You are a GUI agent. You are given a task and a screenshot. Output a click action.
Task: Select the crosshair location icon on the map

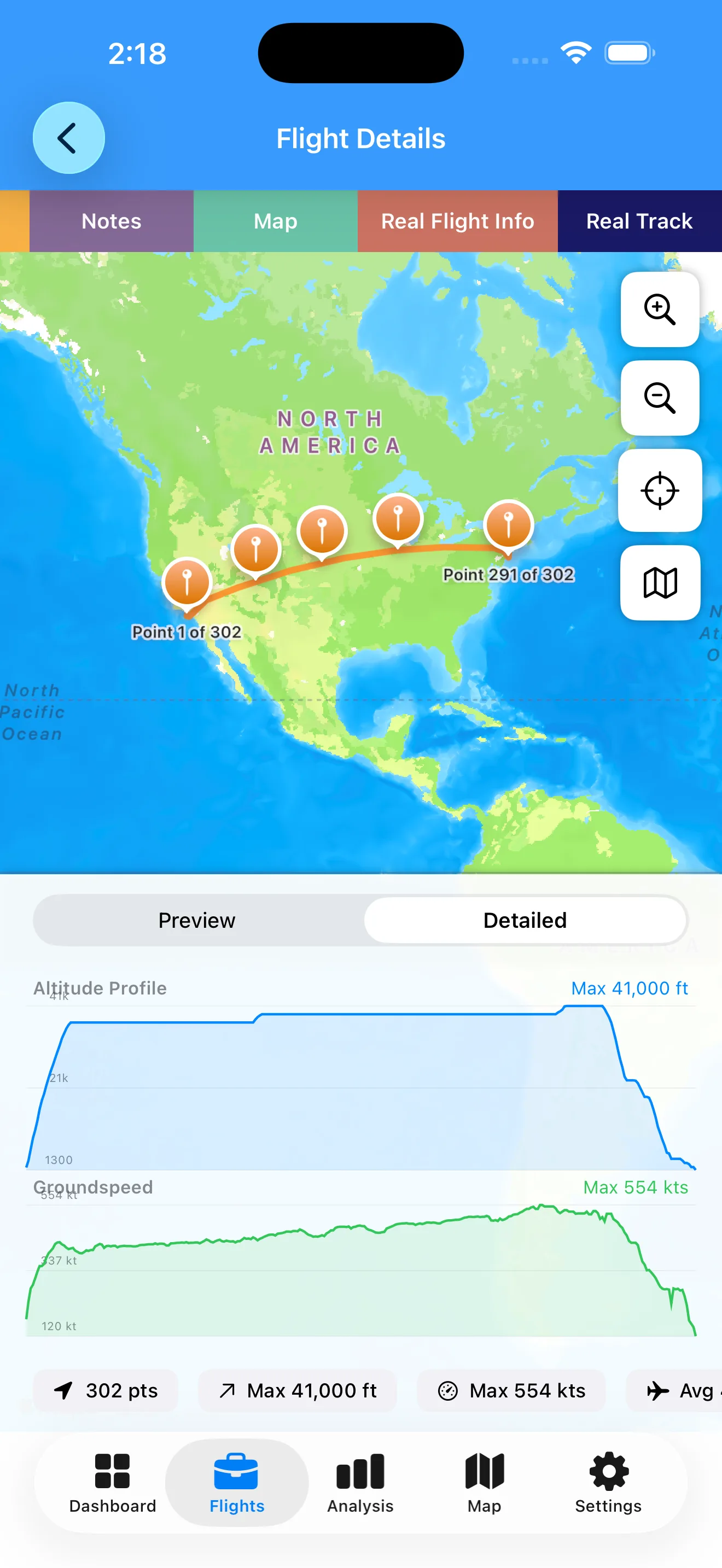(x=659, y=490)
